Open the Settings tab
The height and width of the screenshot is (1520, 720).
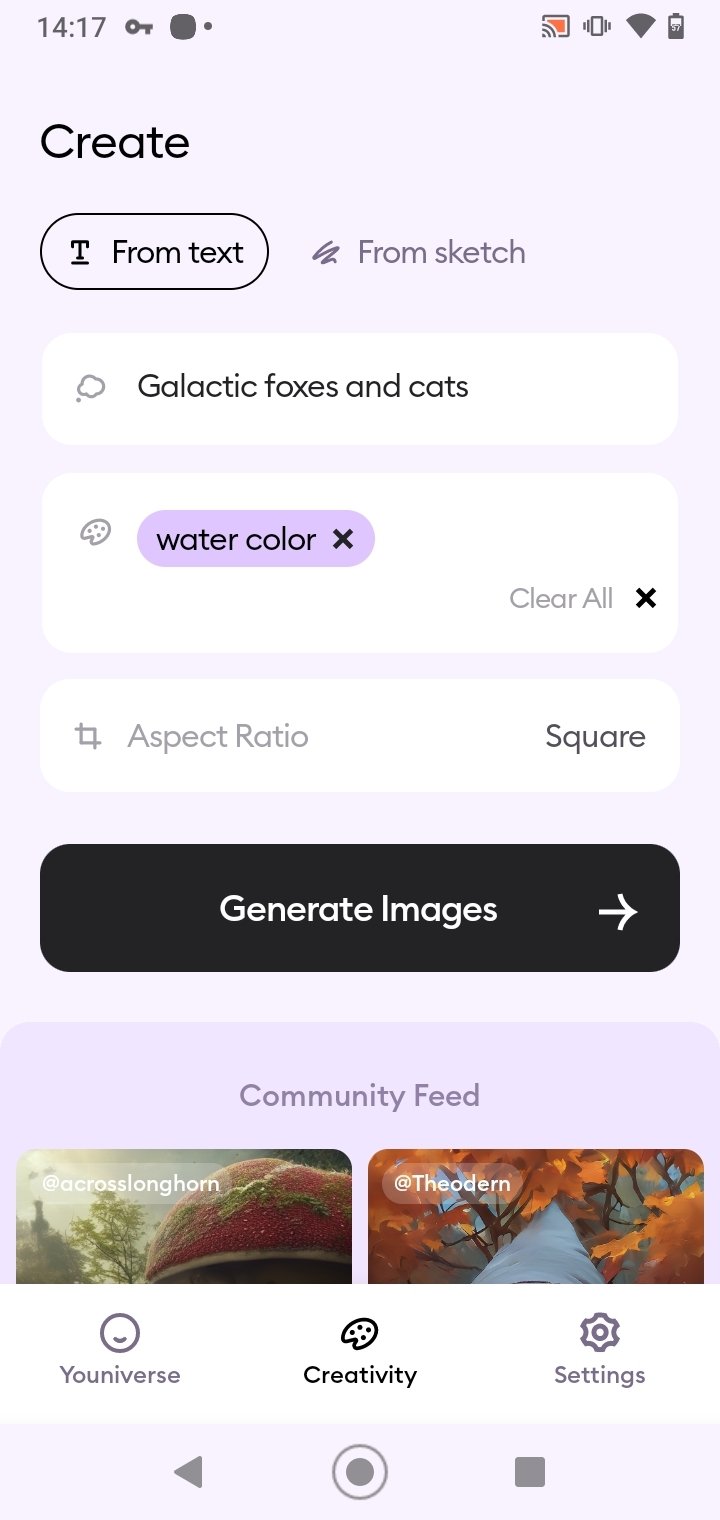point(599,1350)
